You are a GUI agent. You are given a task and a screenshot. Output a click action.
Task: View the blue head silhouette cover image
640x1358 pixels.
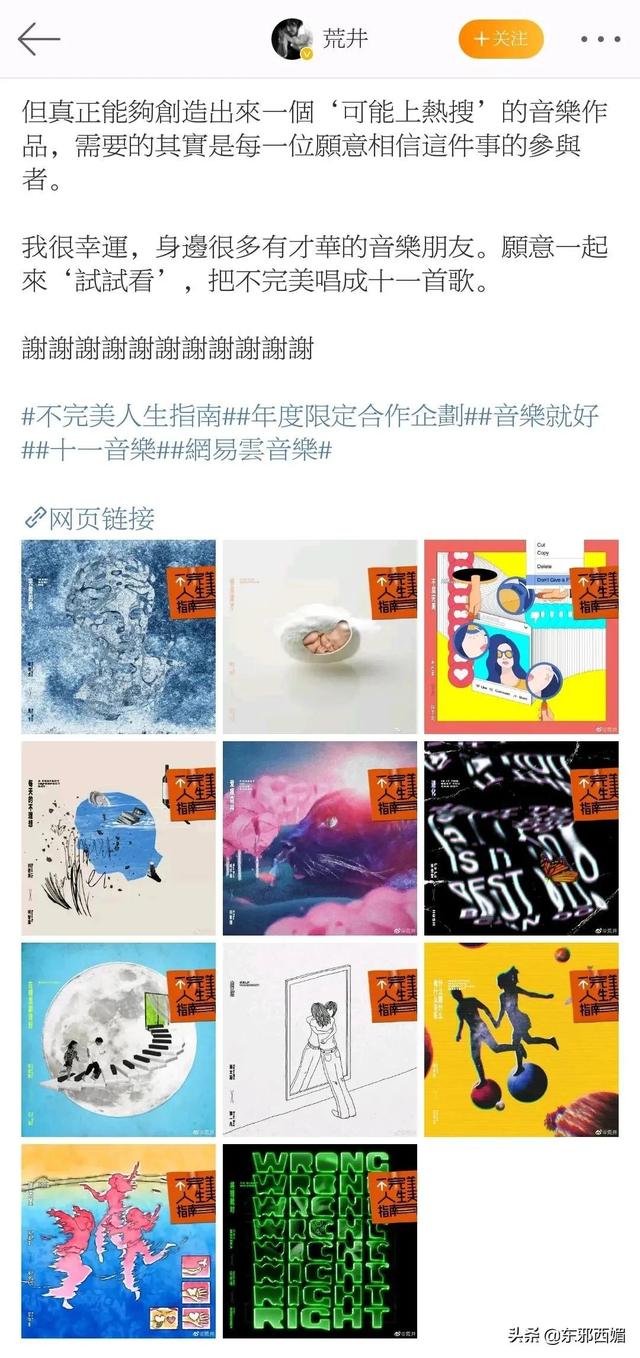(118, 838)
